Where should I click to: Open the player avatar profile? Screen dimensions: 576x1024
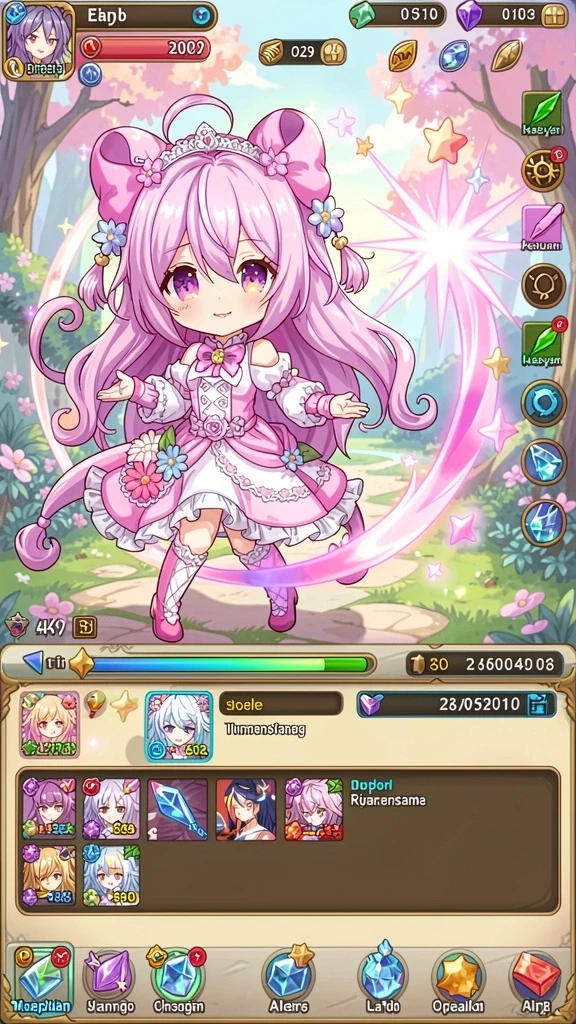[38, 40]
